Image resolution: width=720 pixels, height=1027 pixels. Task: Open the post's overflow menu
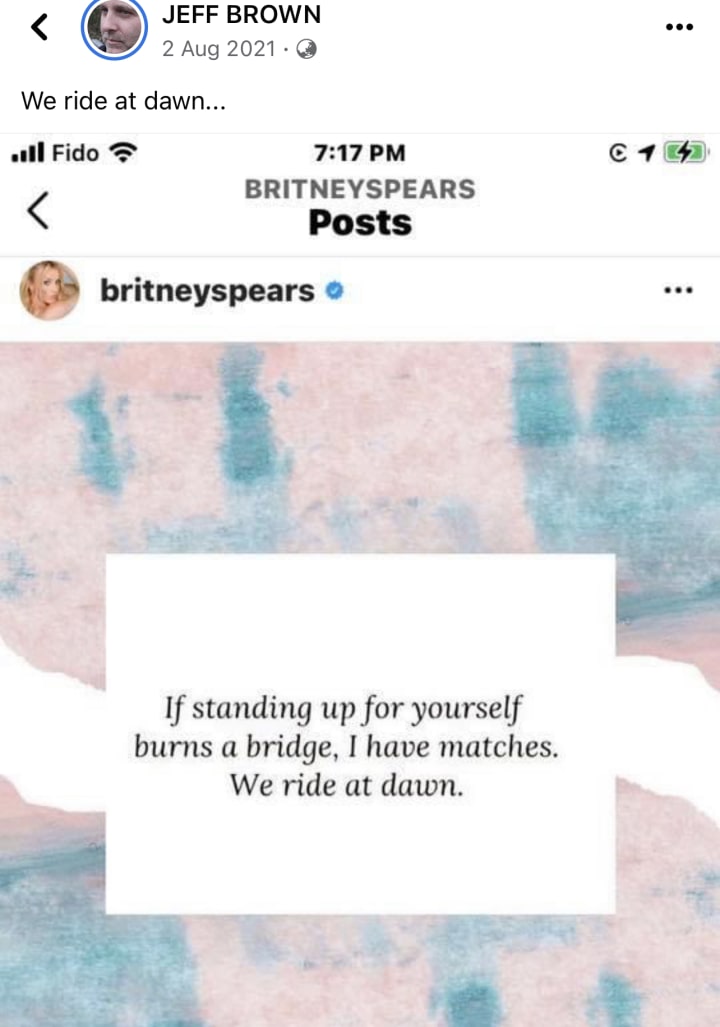pyautogui.click(x=679, y=27)
